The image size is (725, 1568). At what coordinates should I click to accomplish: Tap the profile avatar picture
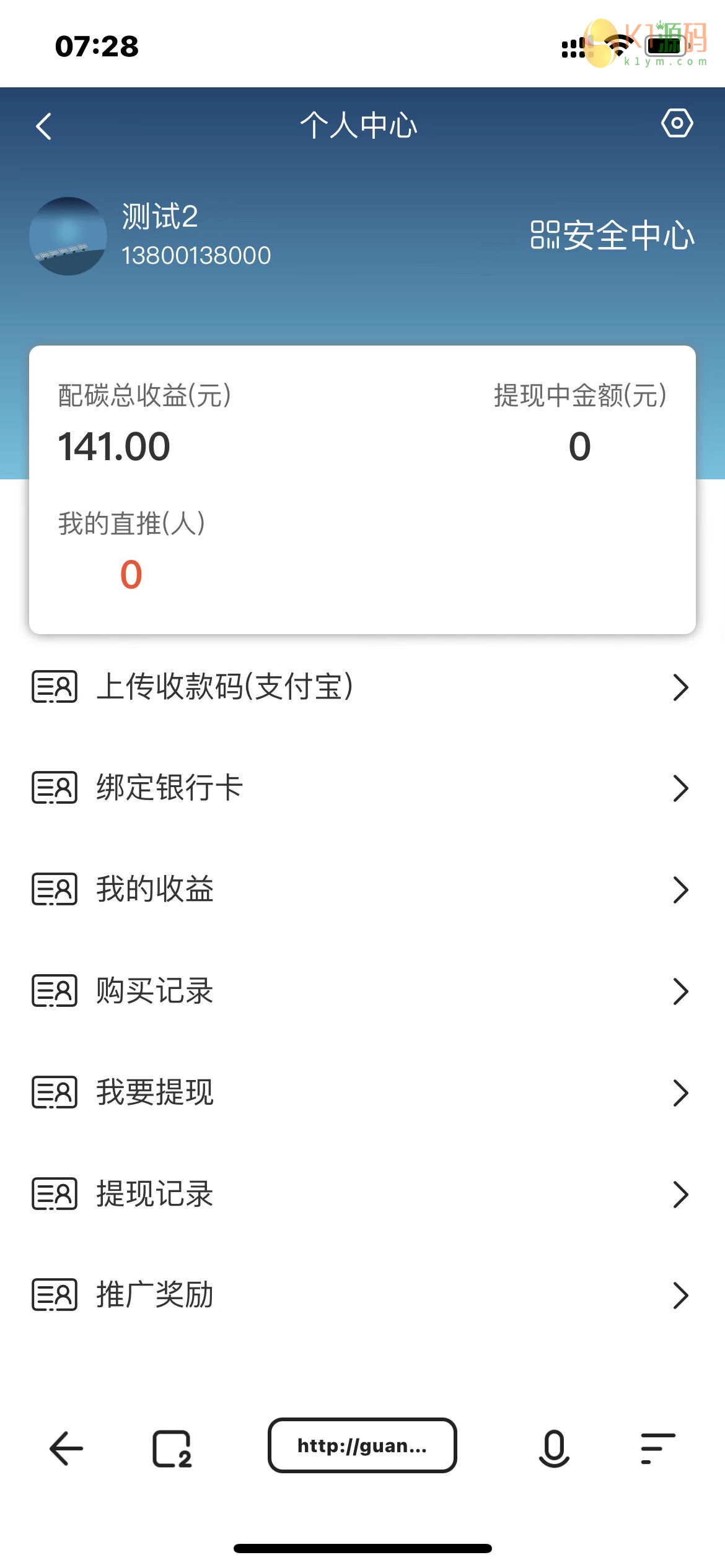[68, 236]
